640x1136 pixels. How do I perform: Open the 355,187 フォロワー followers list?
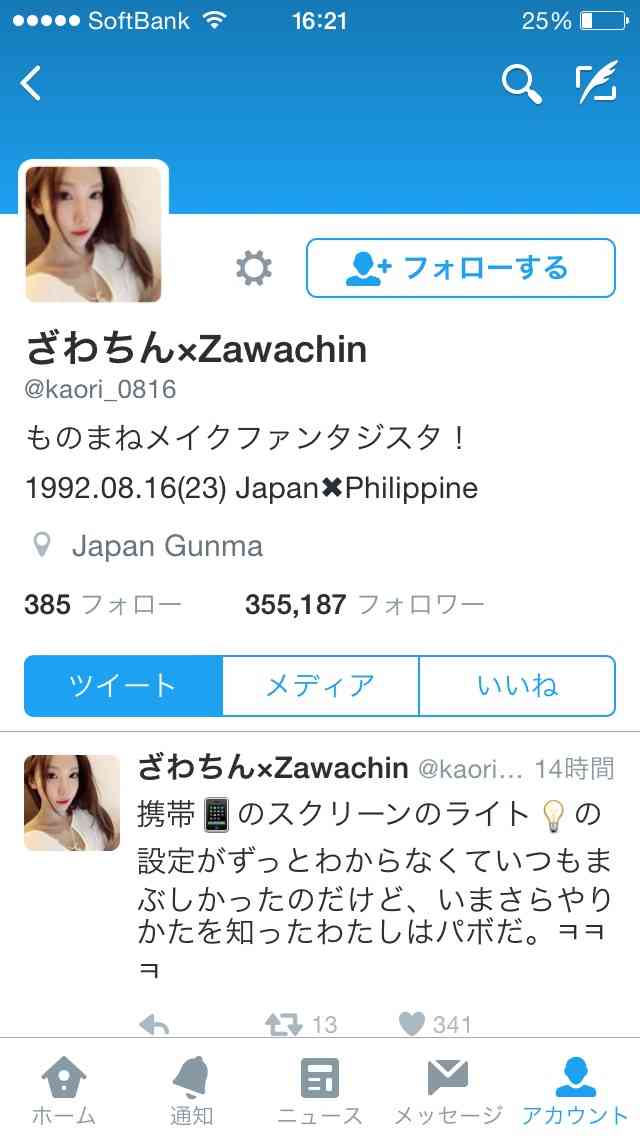[364, 604]
